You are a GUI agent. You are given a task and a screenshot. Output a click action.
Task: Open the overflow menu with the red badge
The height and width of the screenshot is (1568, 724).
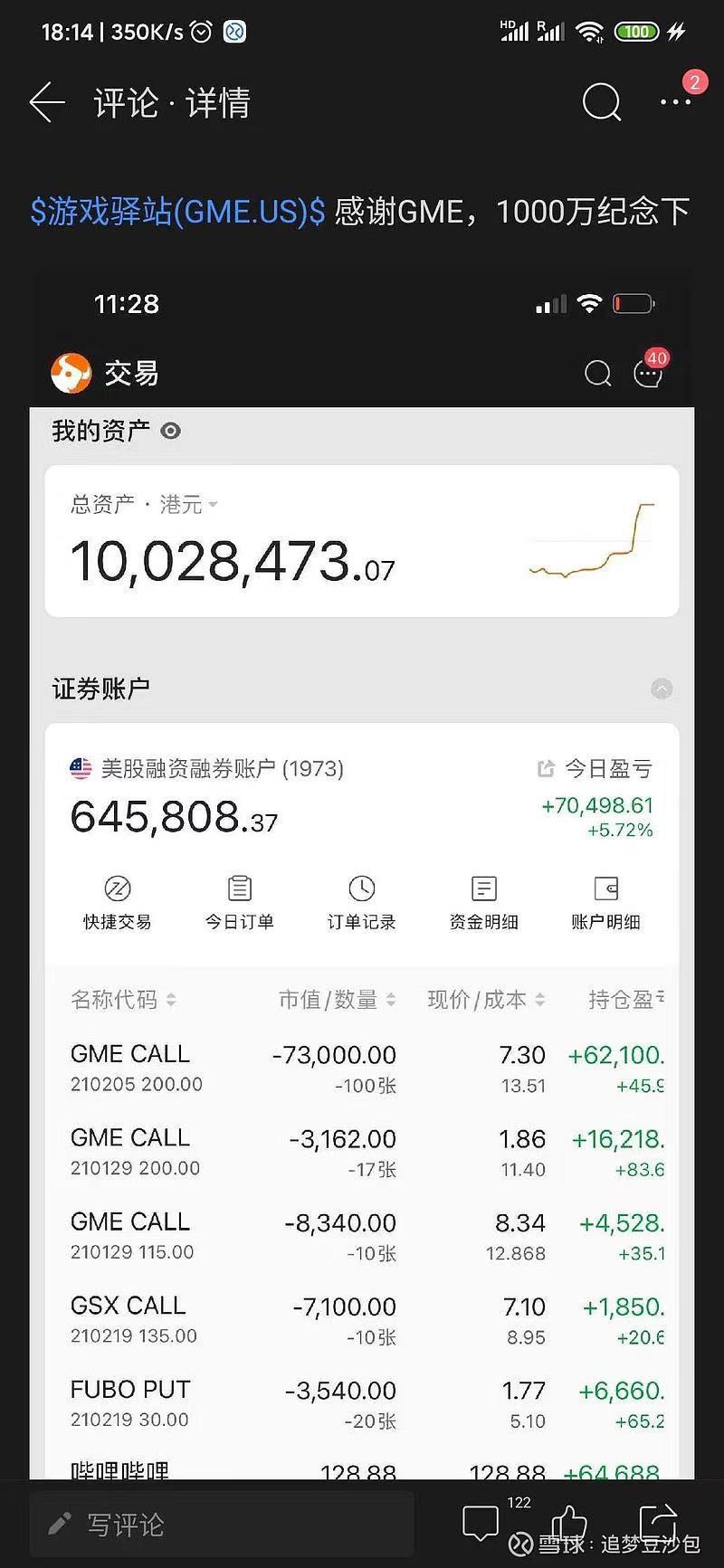[675, 102]
